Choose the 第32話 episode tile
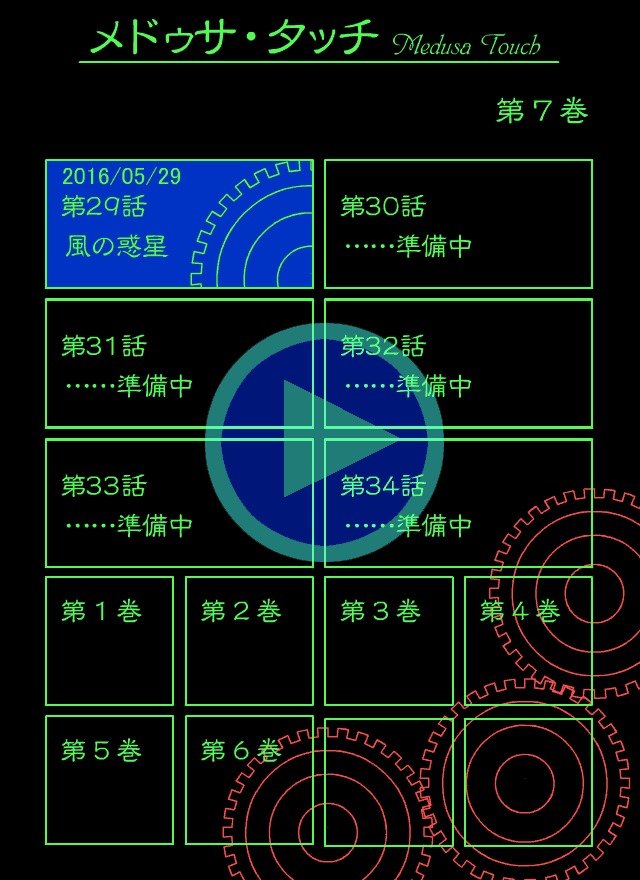This screenshot has width=640, height=880. [x=520, y=364]
